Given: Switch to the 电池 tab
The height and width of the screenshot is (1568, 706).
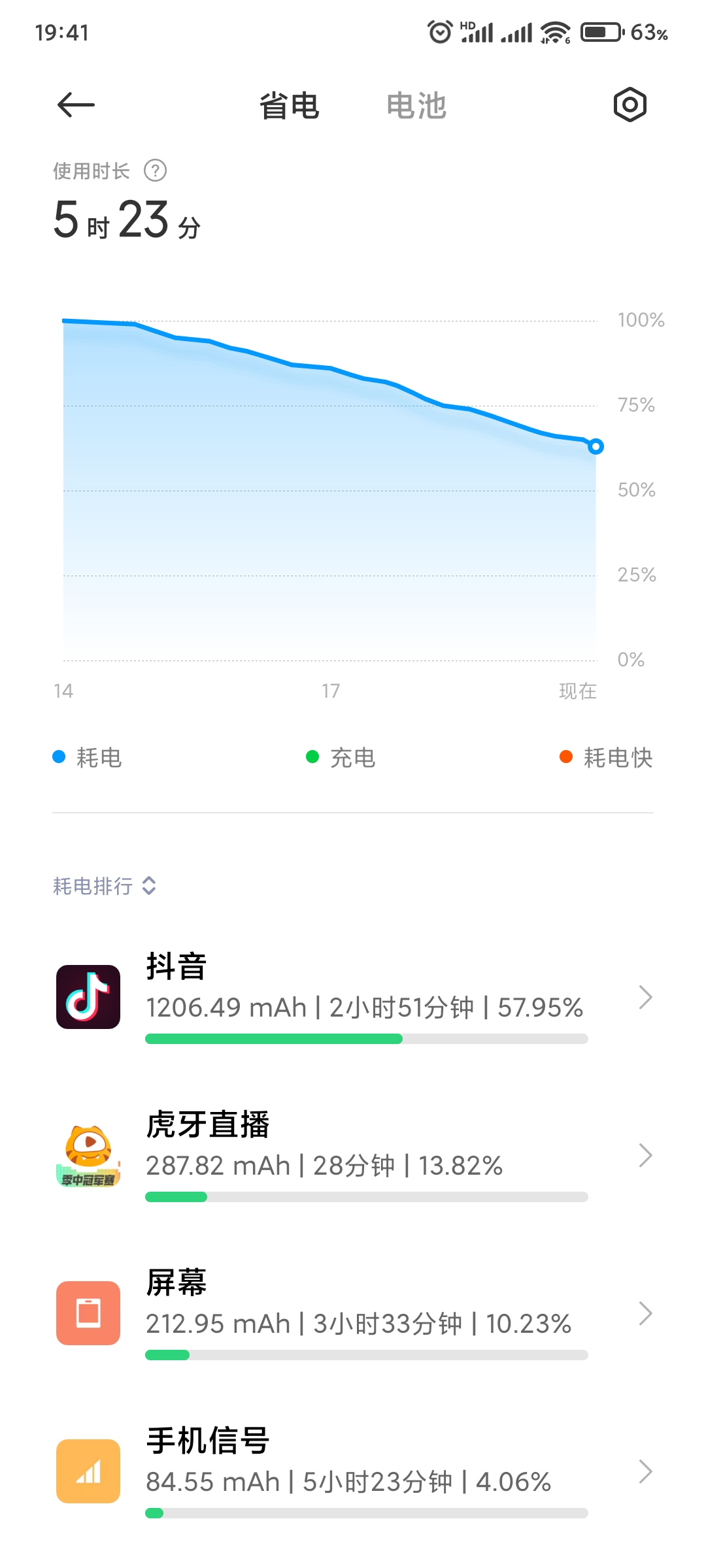Looking at the screenshot, I should [x=416, y=106].
